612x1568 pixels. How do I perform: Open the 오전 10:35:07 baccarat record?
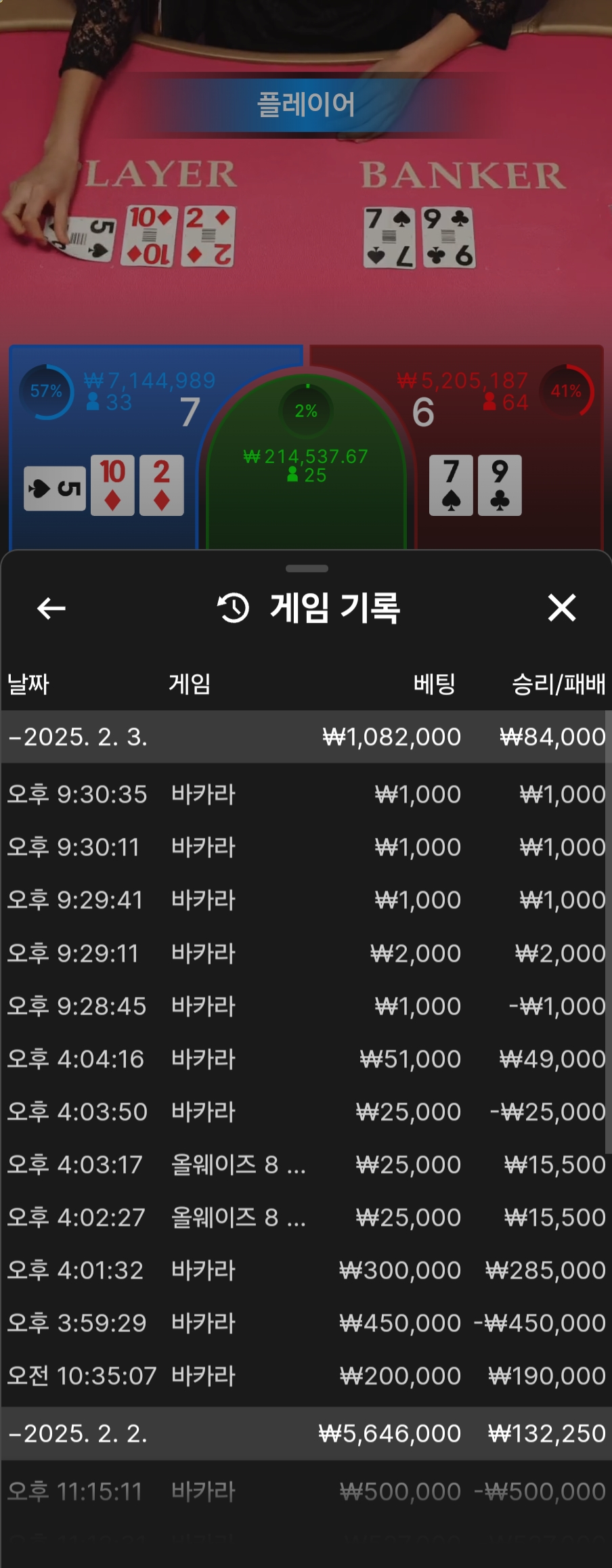(305, 1376)
